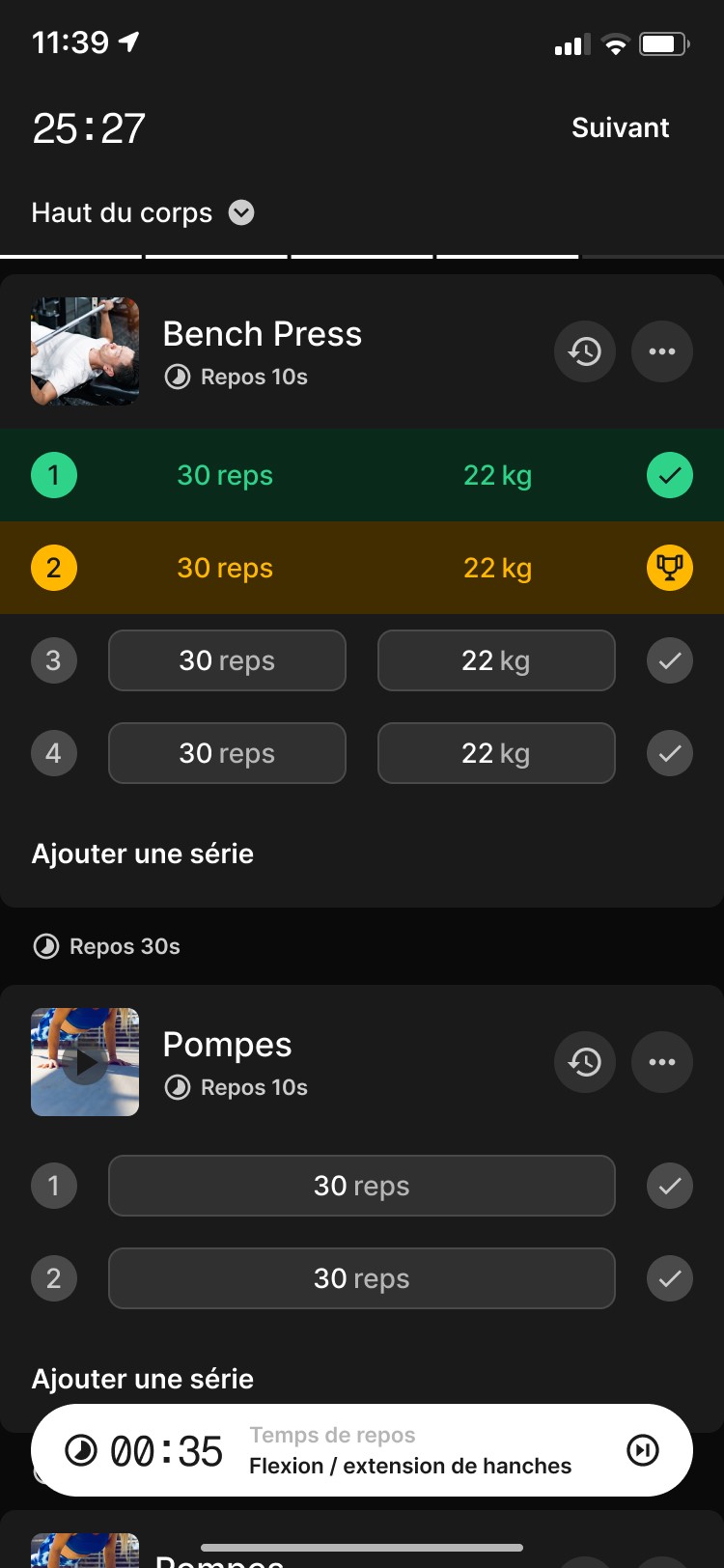Edit weight for Bench Press set 3
This screenshot has width=724, height=1568.
click(x=496, y=660)
